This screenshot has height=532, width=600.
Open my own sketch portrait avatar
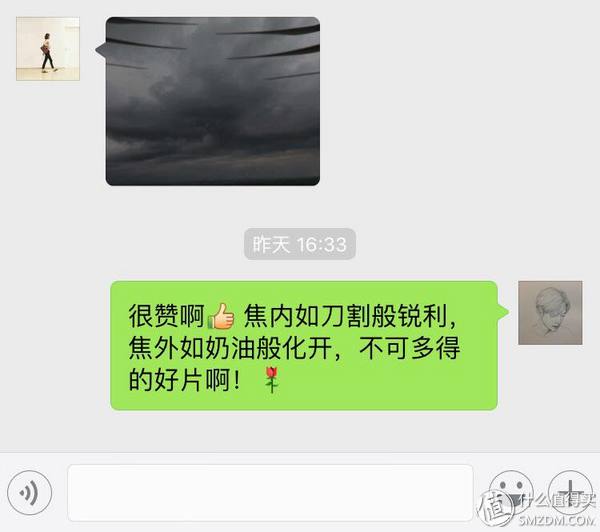(550, 313)
